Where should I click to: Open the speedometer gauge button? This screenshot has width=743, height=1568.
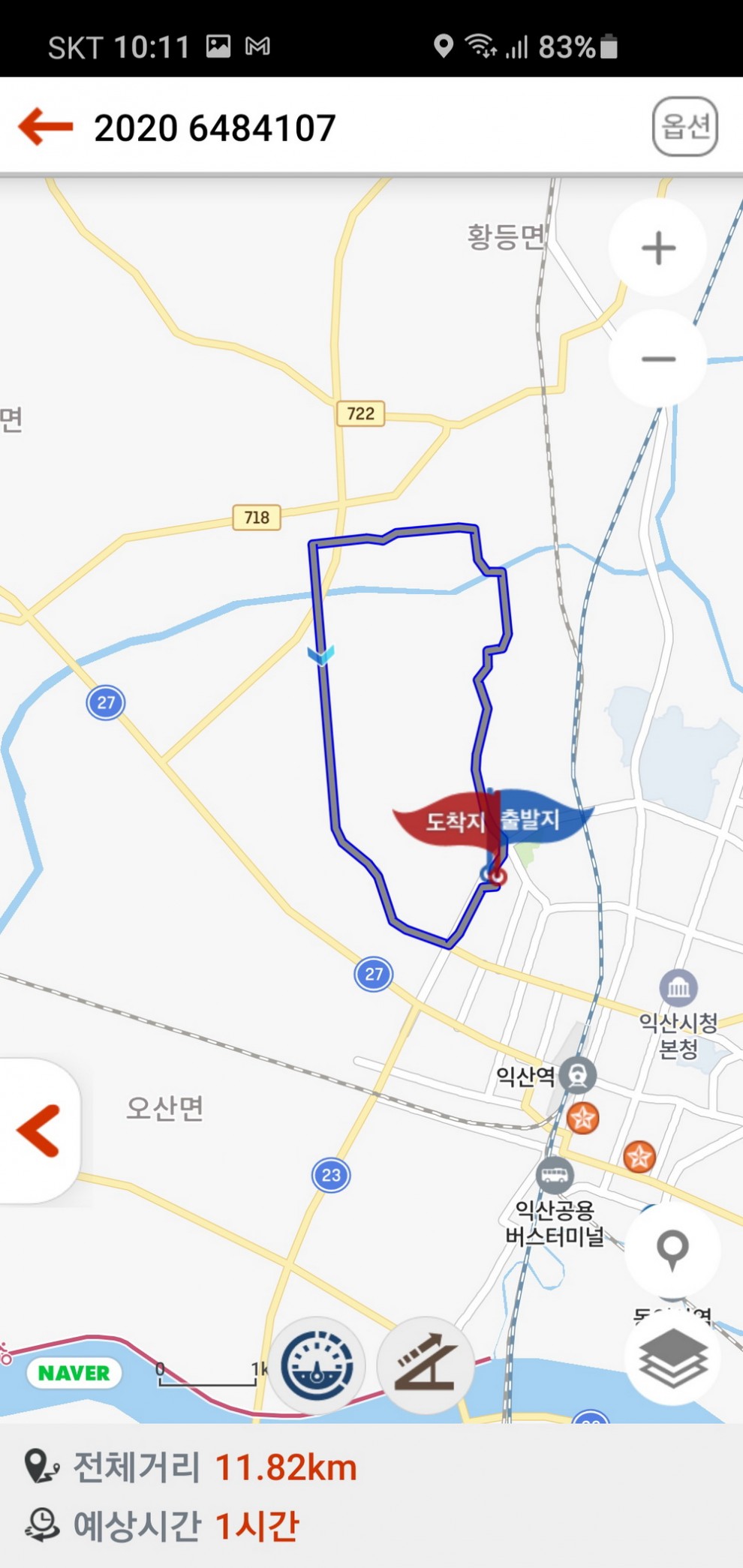(317, 1365)
